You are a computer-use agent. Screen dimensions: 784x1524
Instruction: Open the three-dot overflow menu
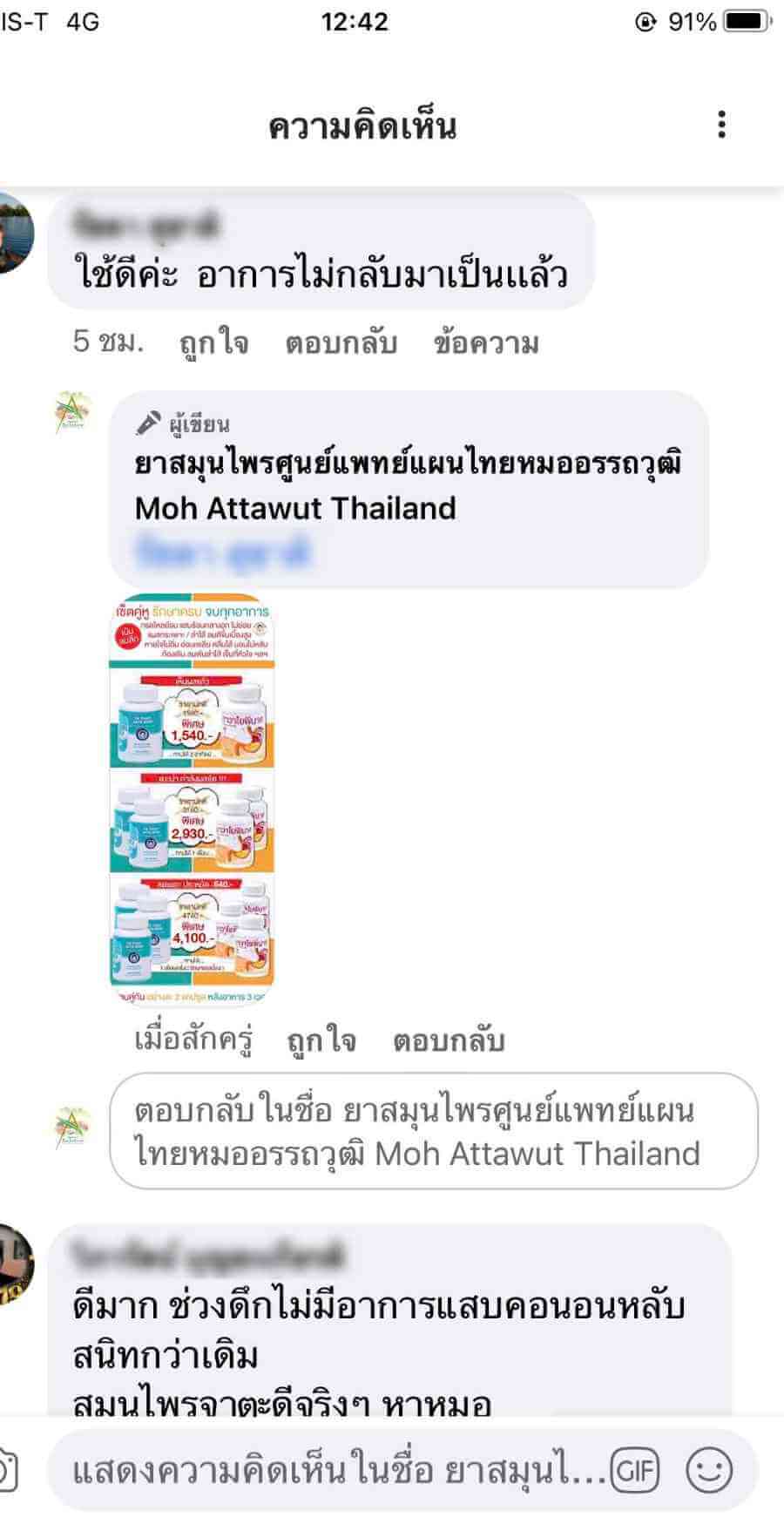coord(721,125)
